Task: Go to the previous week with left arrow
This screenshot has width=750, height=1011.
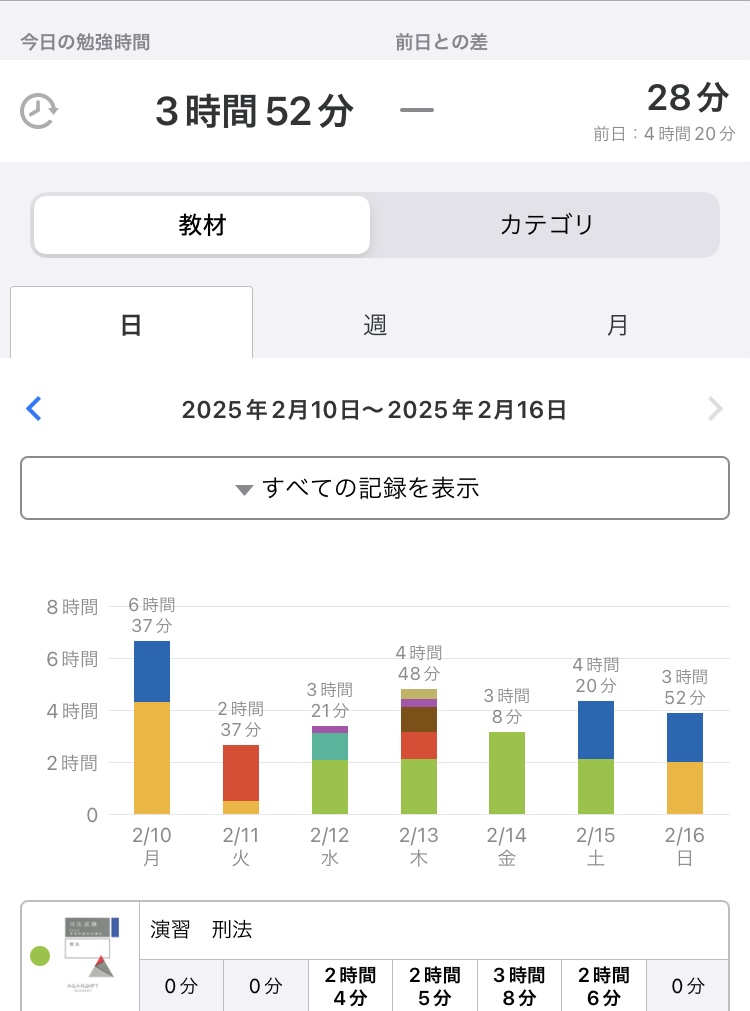Action: click(x=34, y=408)
